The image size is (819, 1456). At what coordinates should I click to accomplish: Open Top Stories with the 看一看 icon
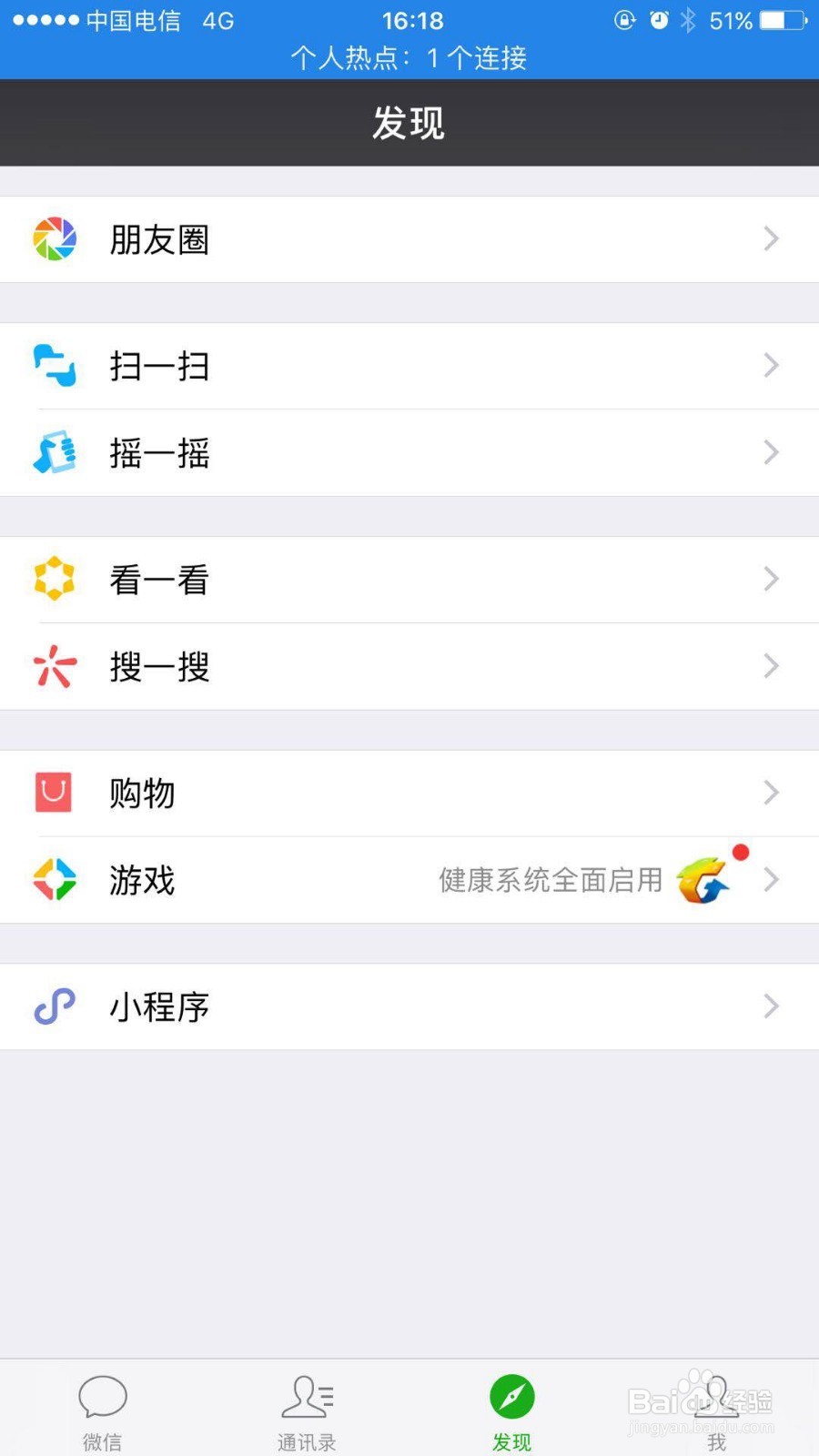[x=54, y=579]
